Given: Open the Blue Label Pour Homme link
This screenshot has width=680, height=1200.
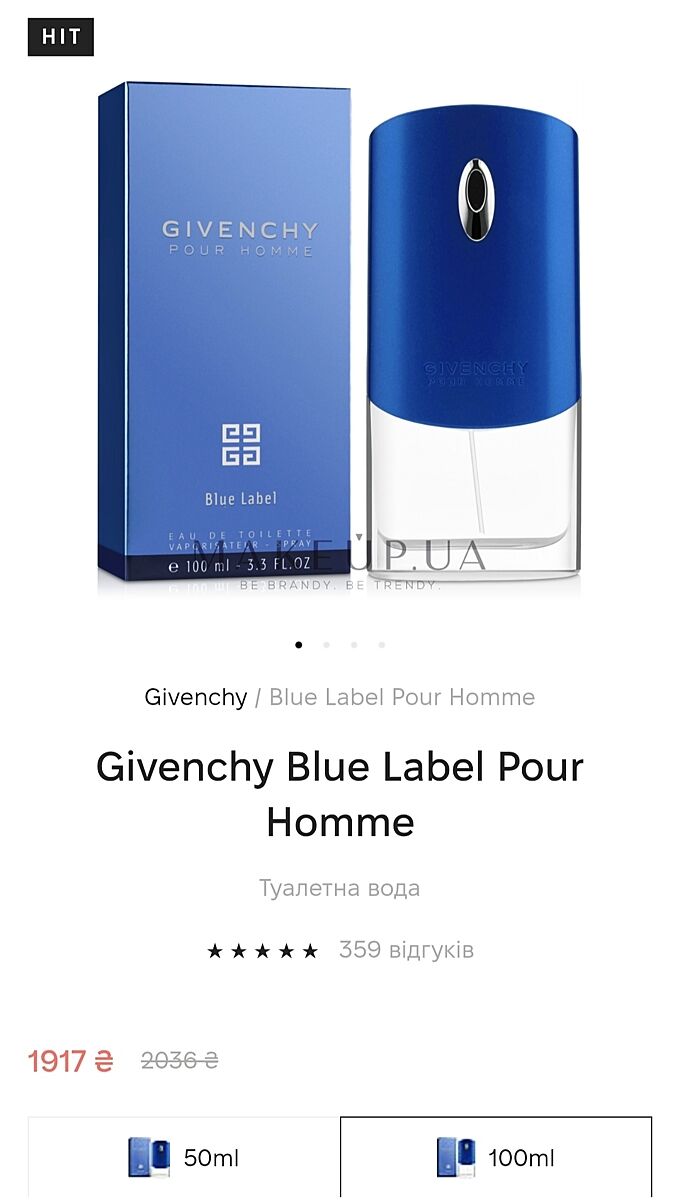Looking at the screenshot, I should [402, 697].
